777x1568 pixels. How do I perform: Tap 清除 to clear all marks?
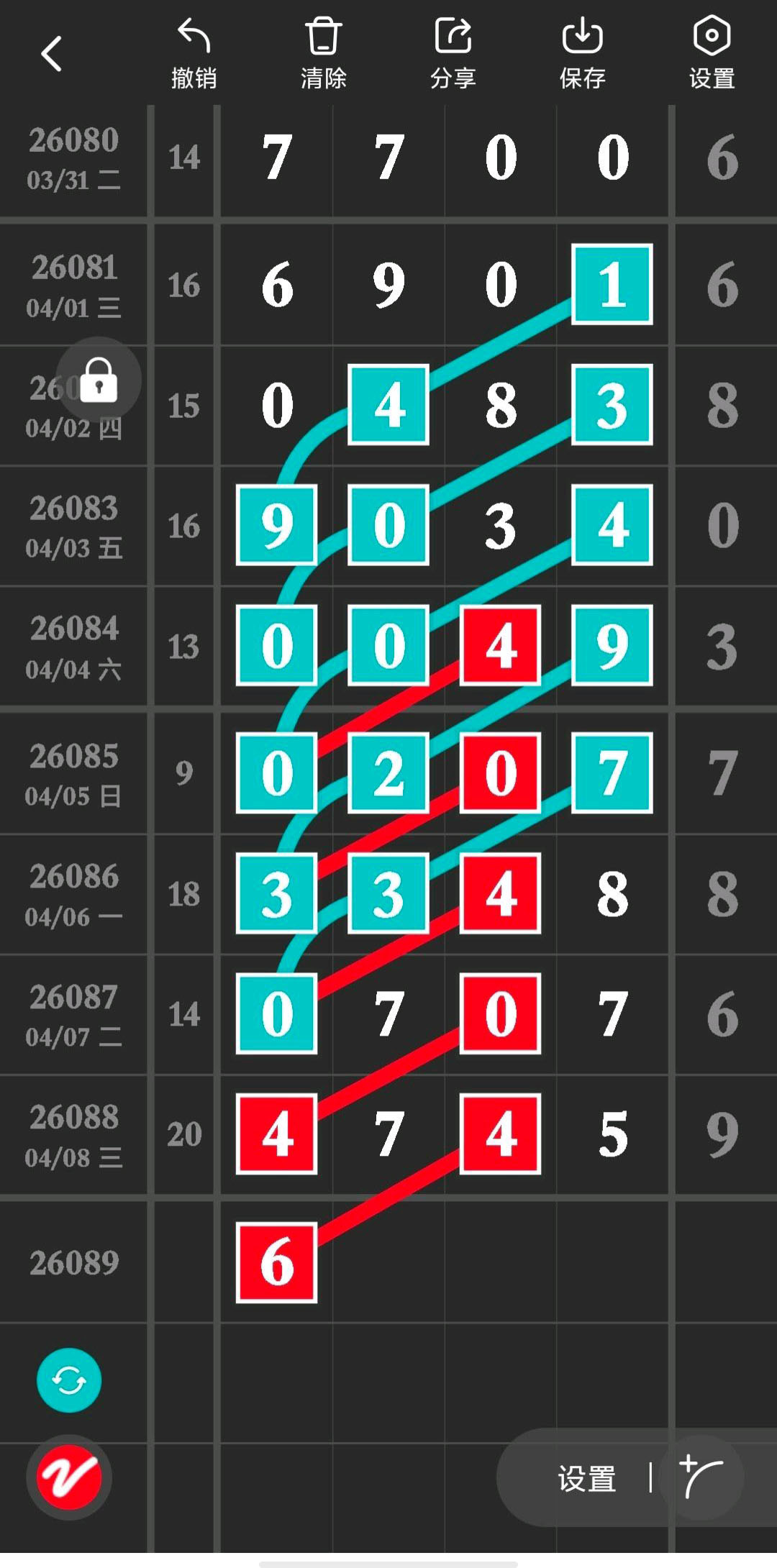coord(323,54)
